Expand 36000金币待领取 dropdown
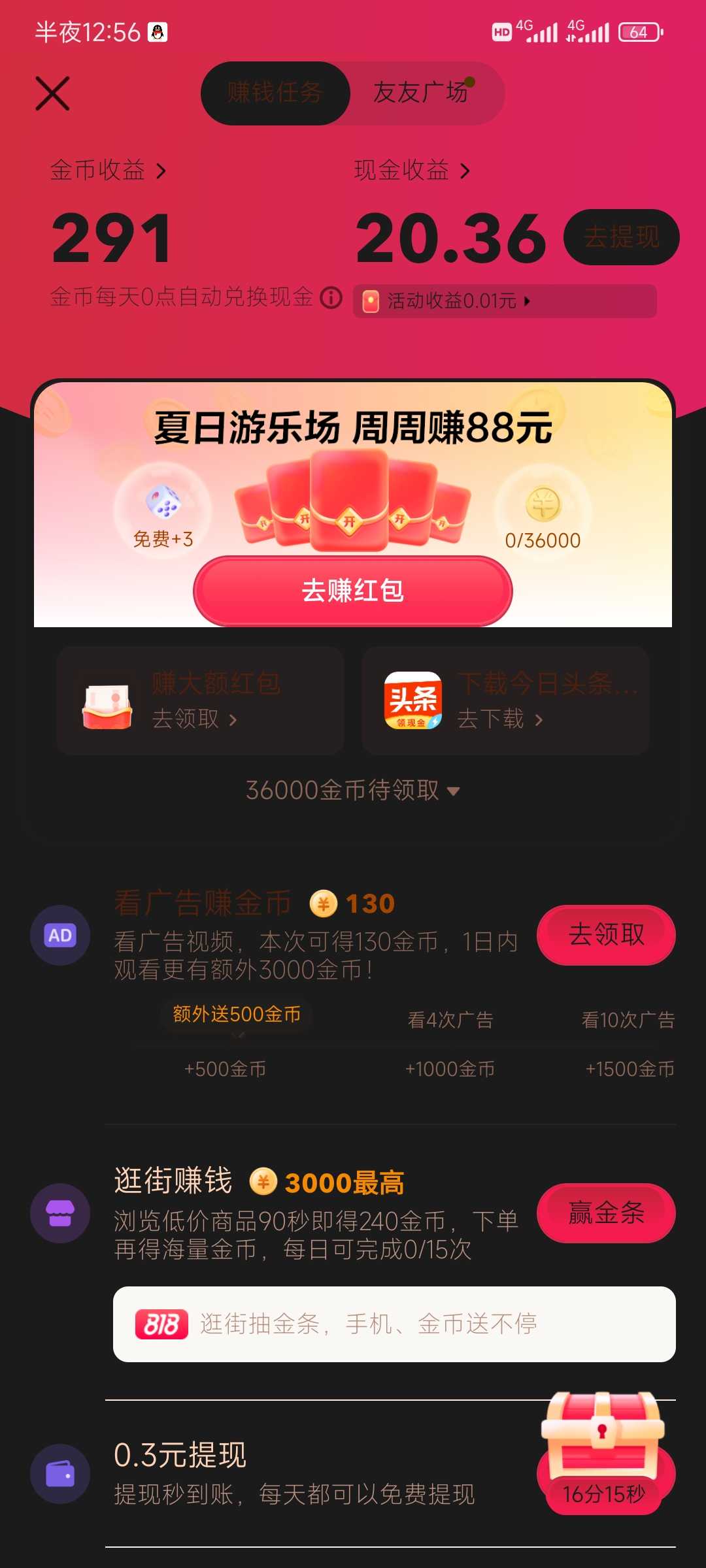Image resolution: width=706 pixels, height=1568 pixels. coord(353,791)
